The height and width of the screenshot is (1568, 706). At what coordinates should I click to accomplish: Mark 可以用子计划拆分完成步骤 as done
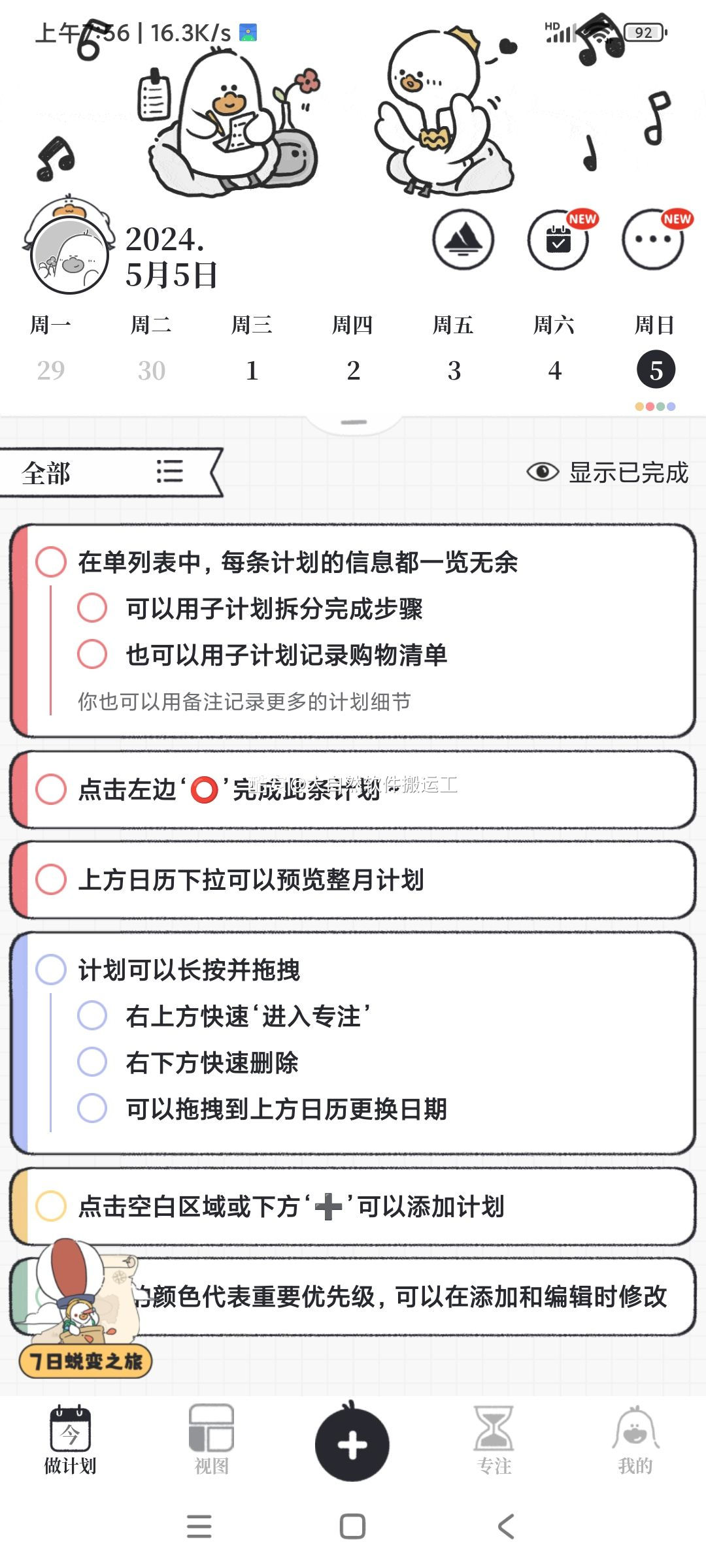[92, 608]
